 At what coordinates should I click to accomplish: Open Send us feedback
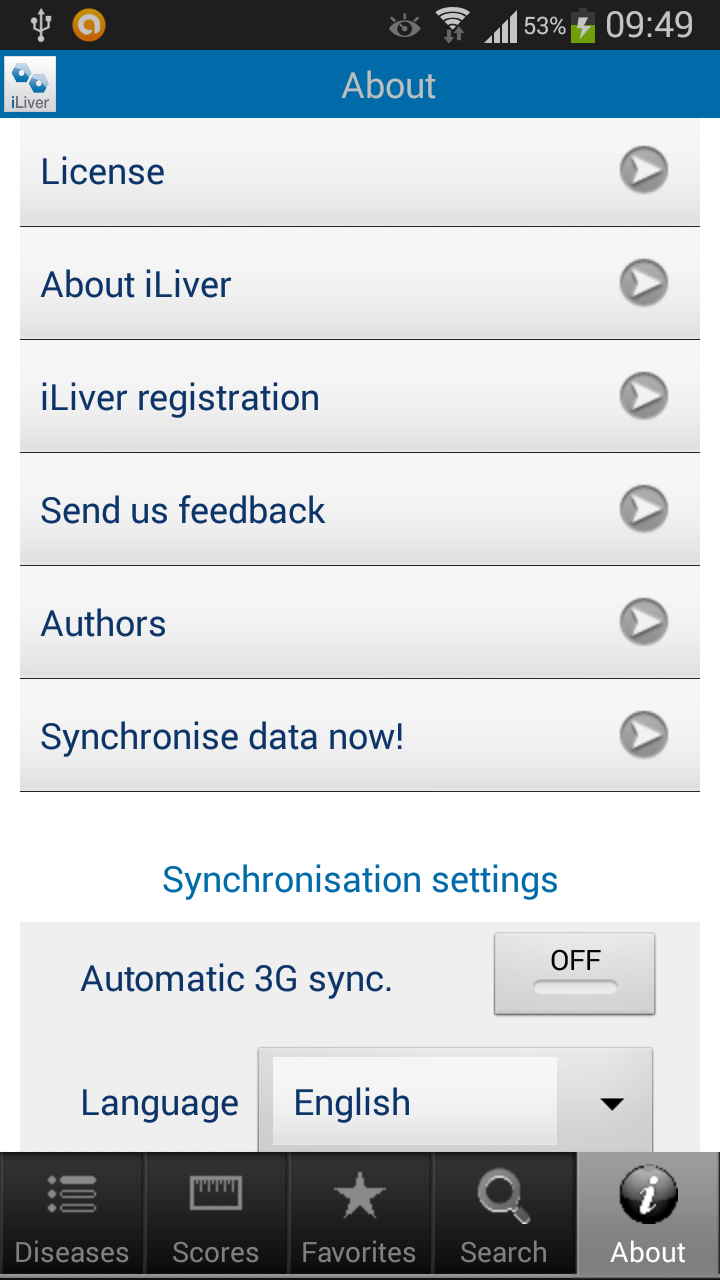coord(360,511)
